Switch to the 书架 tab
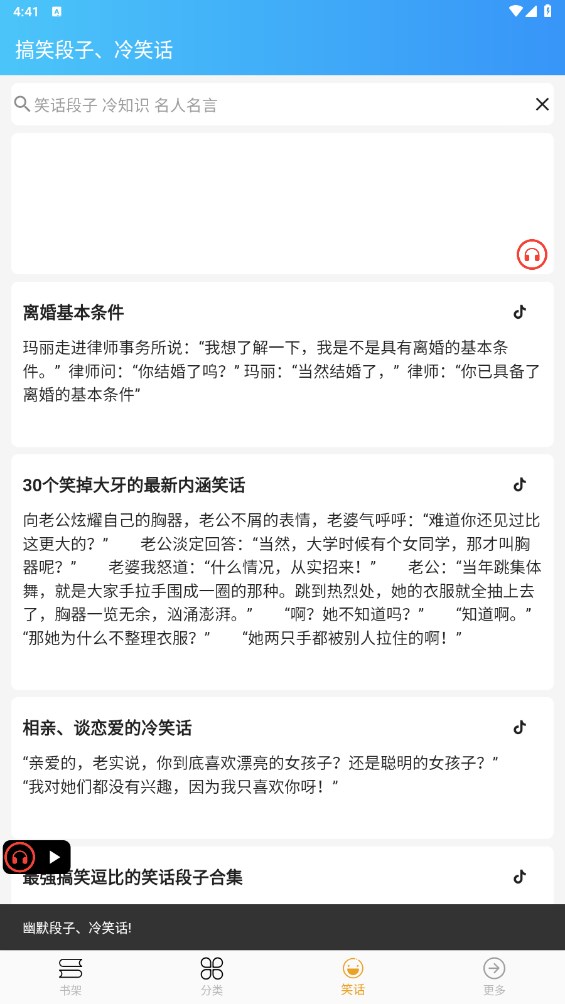The width and height of the screenshot is (565, 1004). point(70,976)
